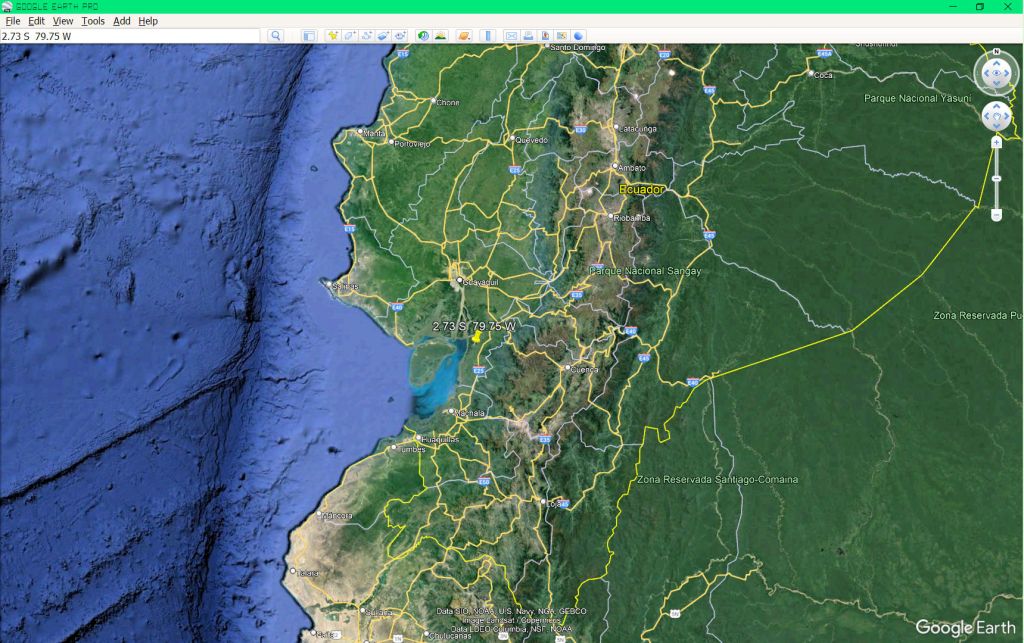This screenshot has height=643, width=1024.
Task: Open the ruler tool
Action: coord(488,36)
